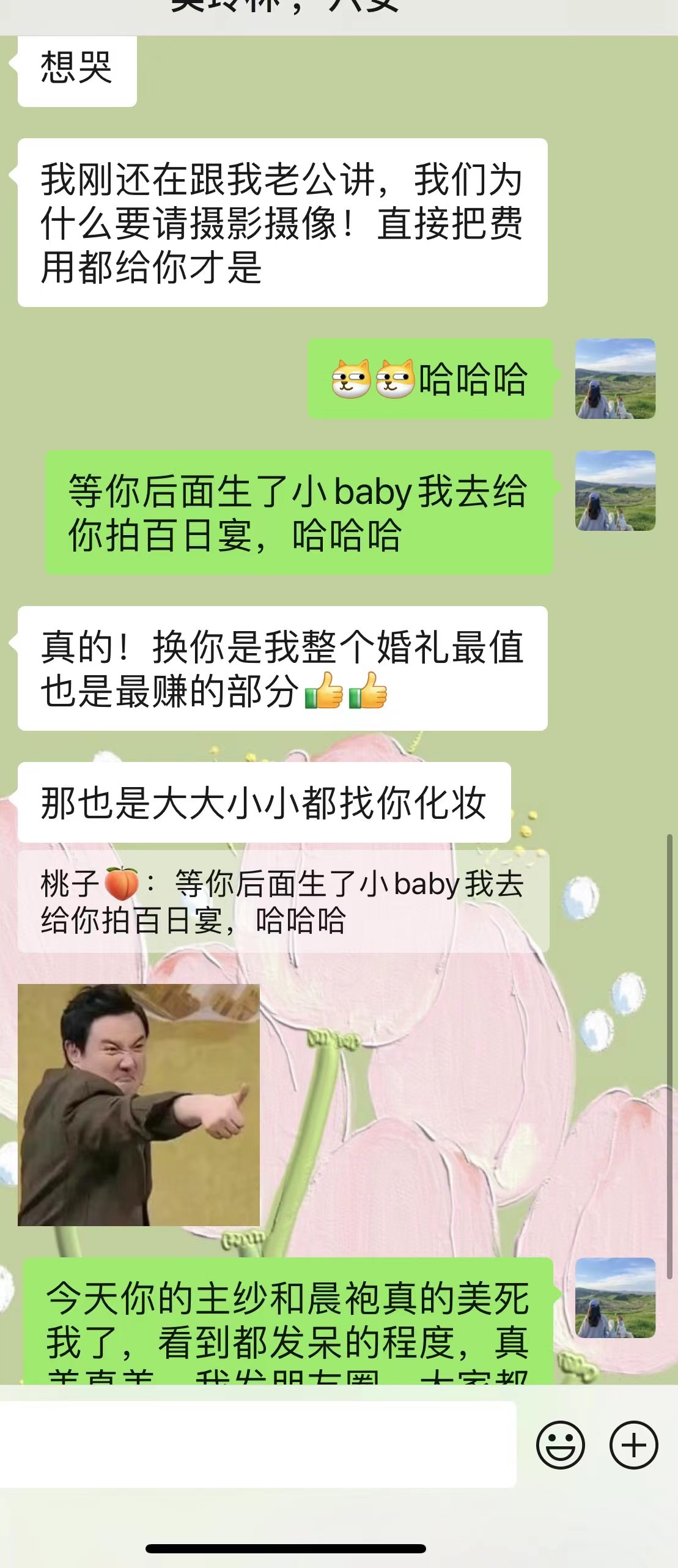Viewport: 678px width, 1568px height.
Task: Open the emoji sticker panel
Action: [560, 1444]
